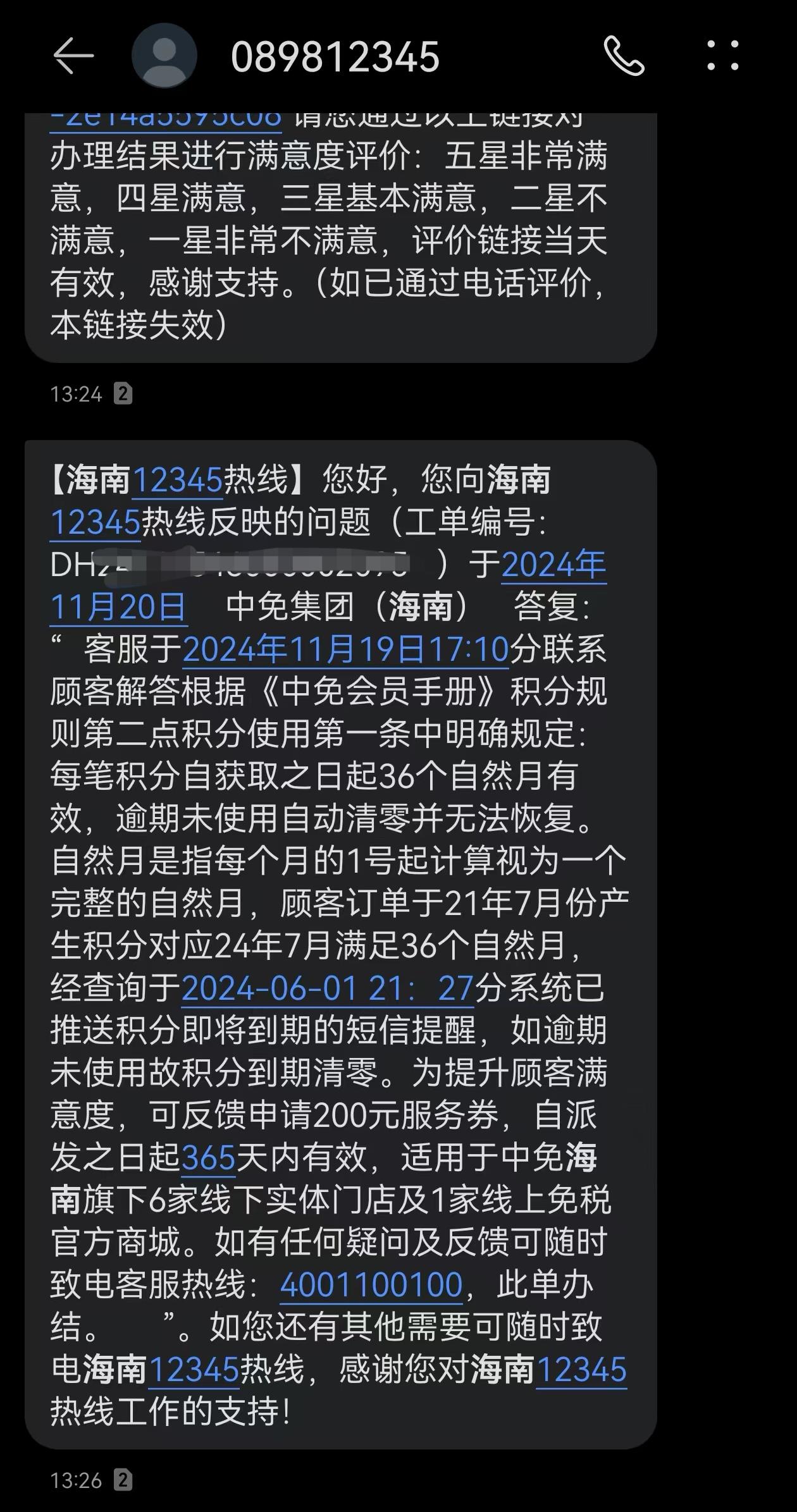Go back to the message list
797x1512 pixels.
click(x=73, y=56)
